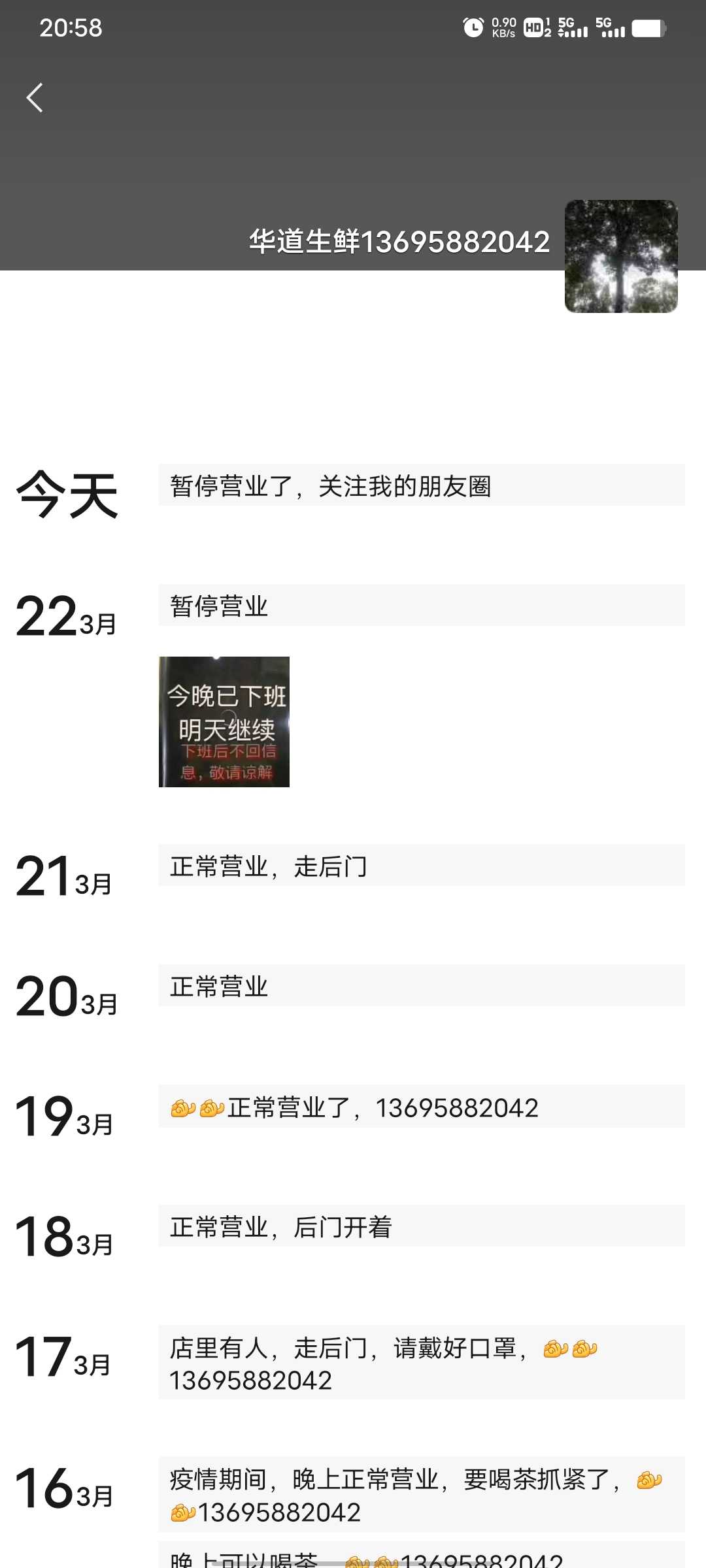Tap the back arrow to exit album

click(35, 98)
